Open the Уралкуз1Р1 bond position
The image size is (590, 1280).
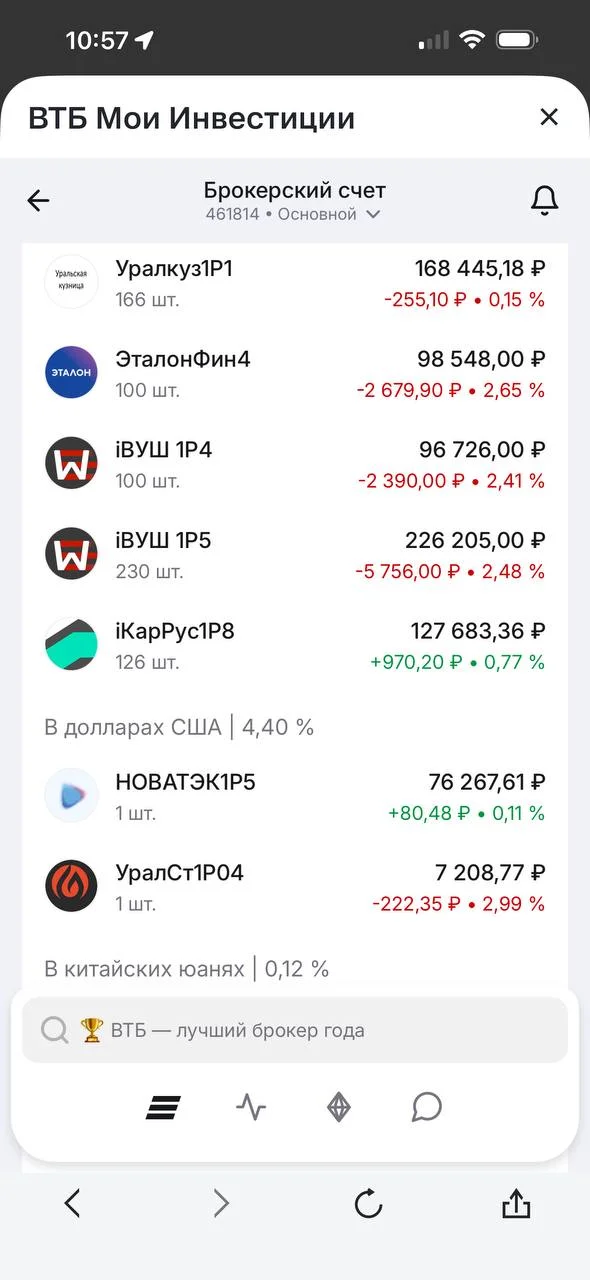[x=295, y=283]
